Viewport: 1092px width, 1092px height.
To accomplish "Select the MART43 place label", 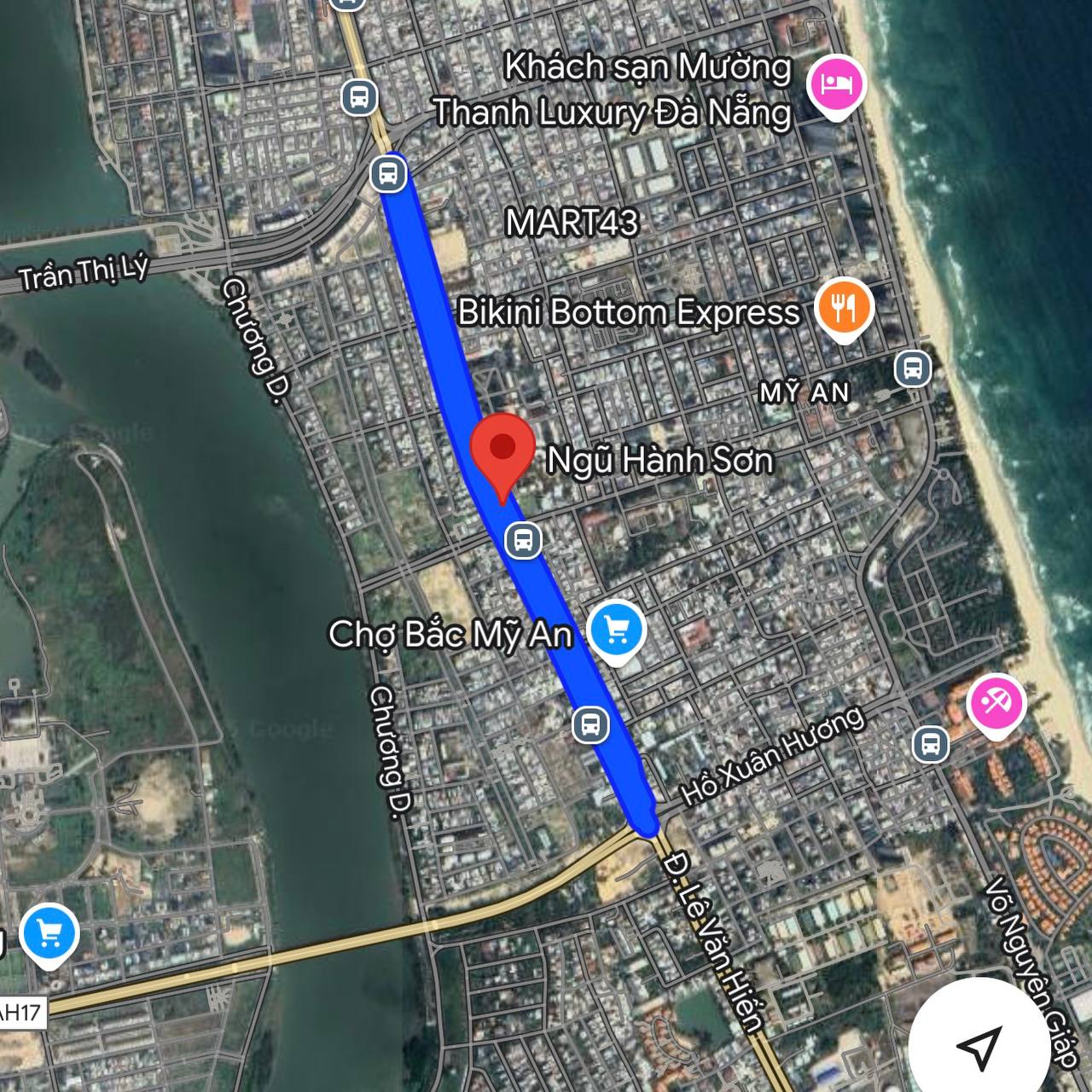I will coord(572,223).
